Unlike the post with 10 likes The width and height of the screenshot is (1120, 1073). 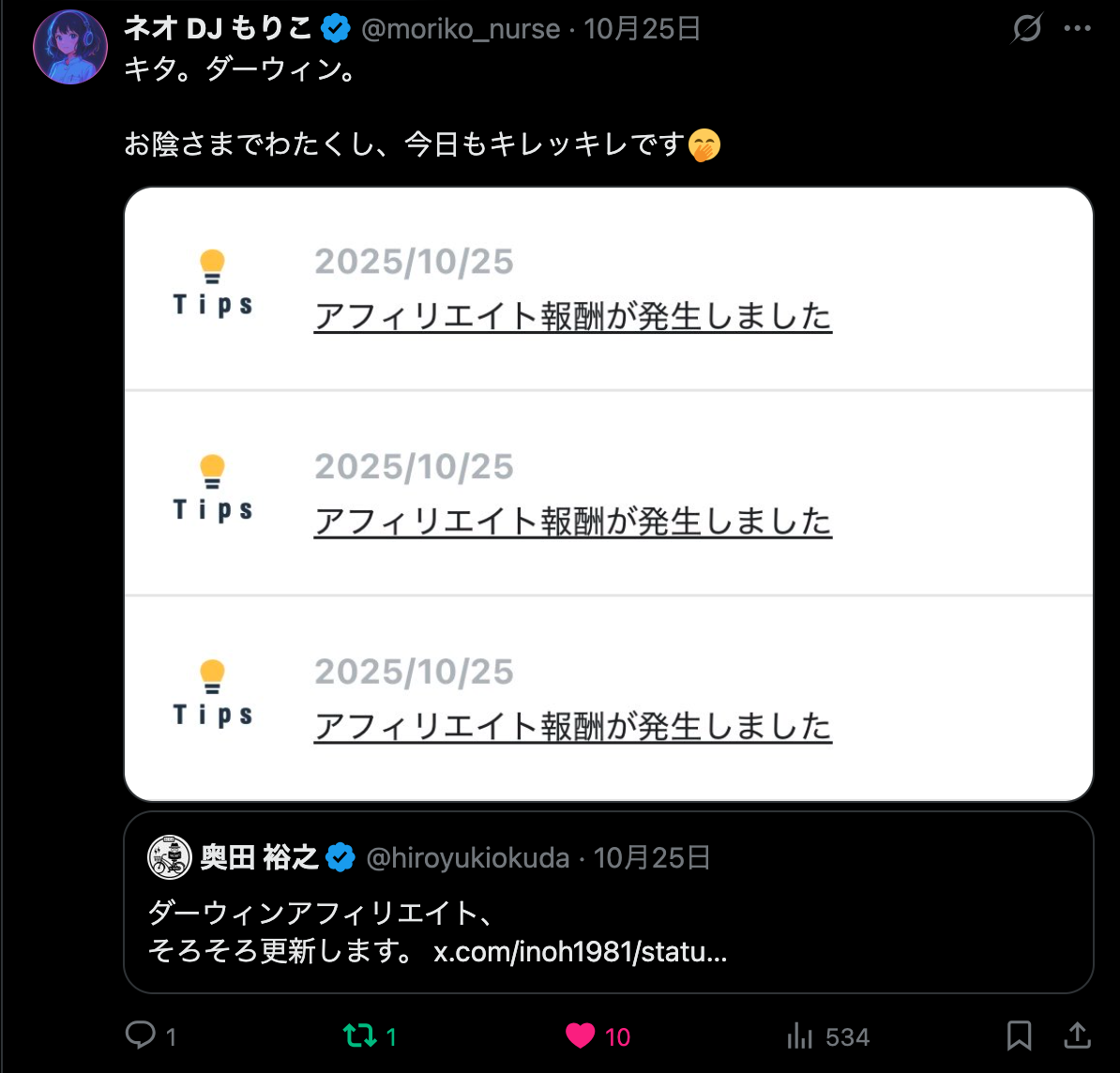point(582,1035)
